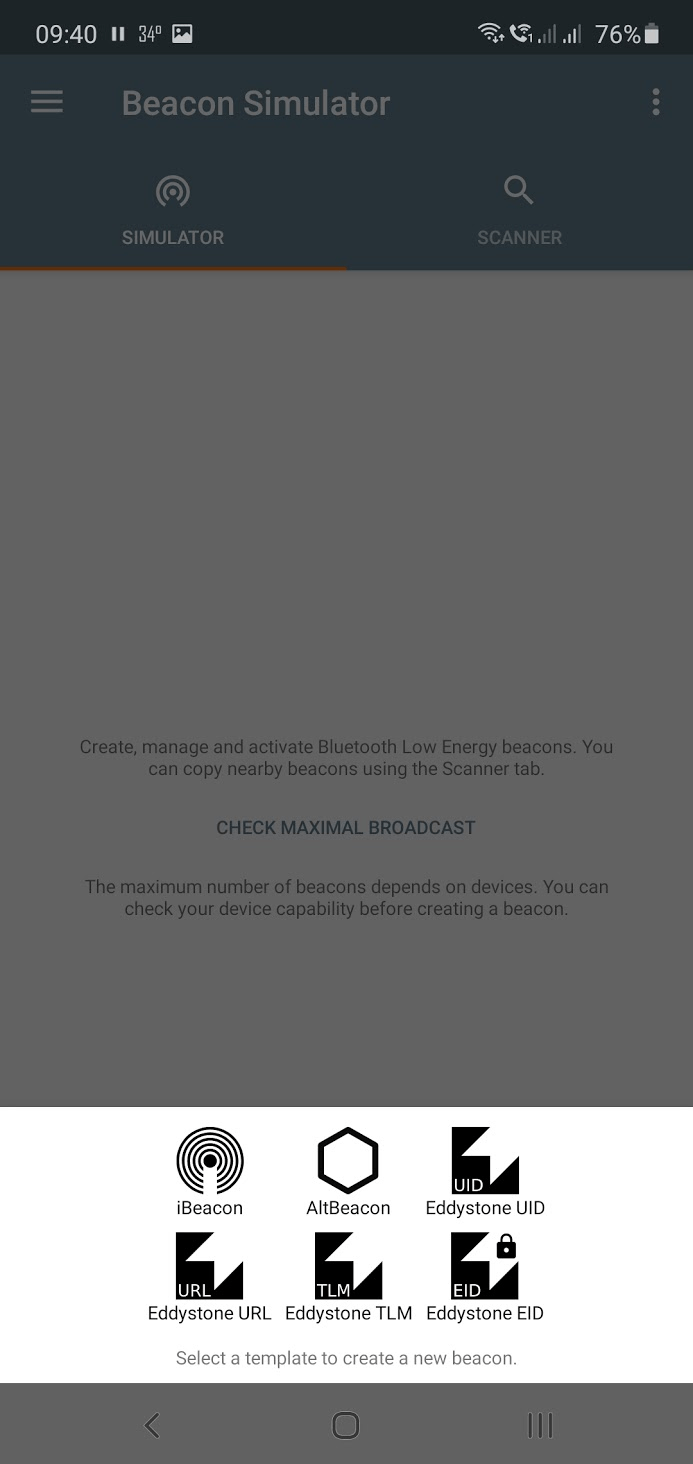Go back using system back button
693x1464 pixels.
(152, 1425)
